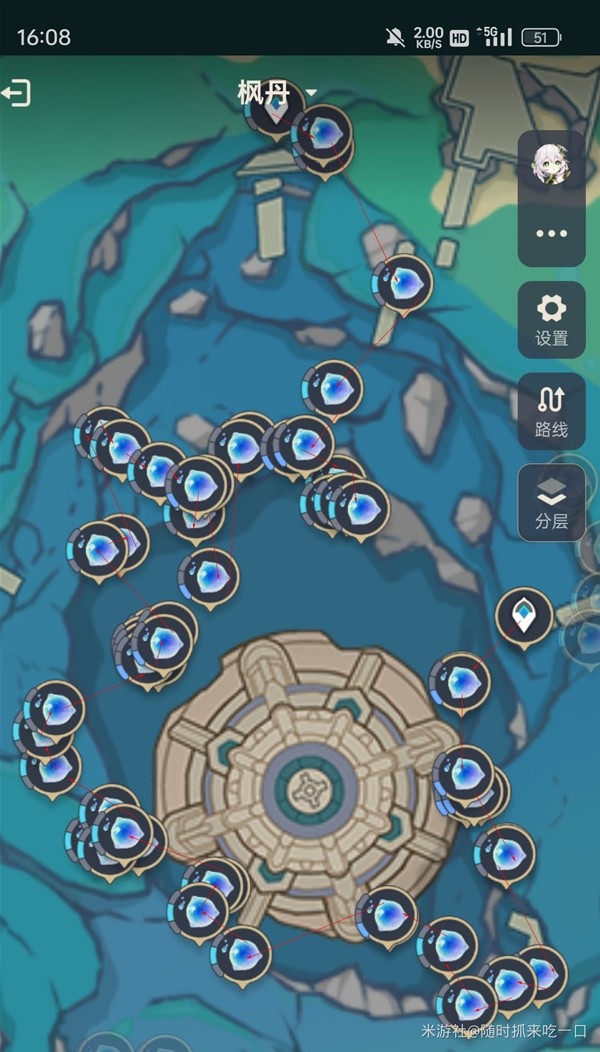Open the three-dot more options menu
The image size is (600, 1052).
[551, 233]
